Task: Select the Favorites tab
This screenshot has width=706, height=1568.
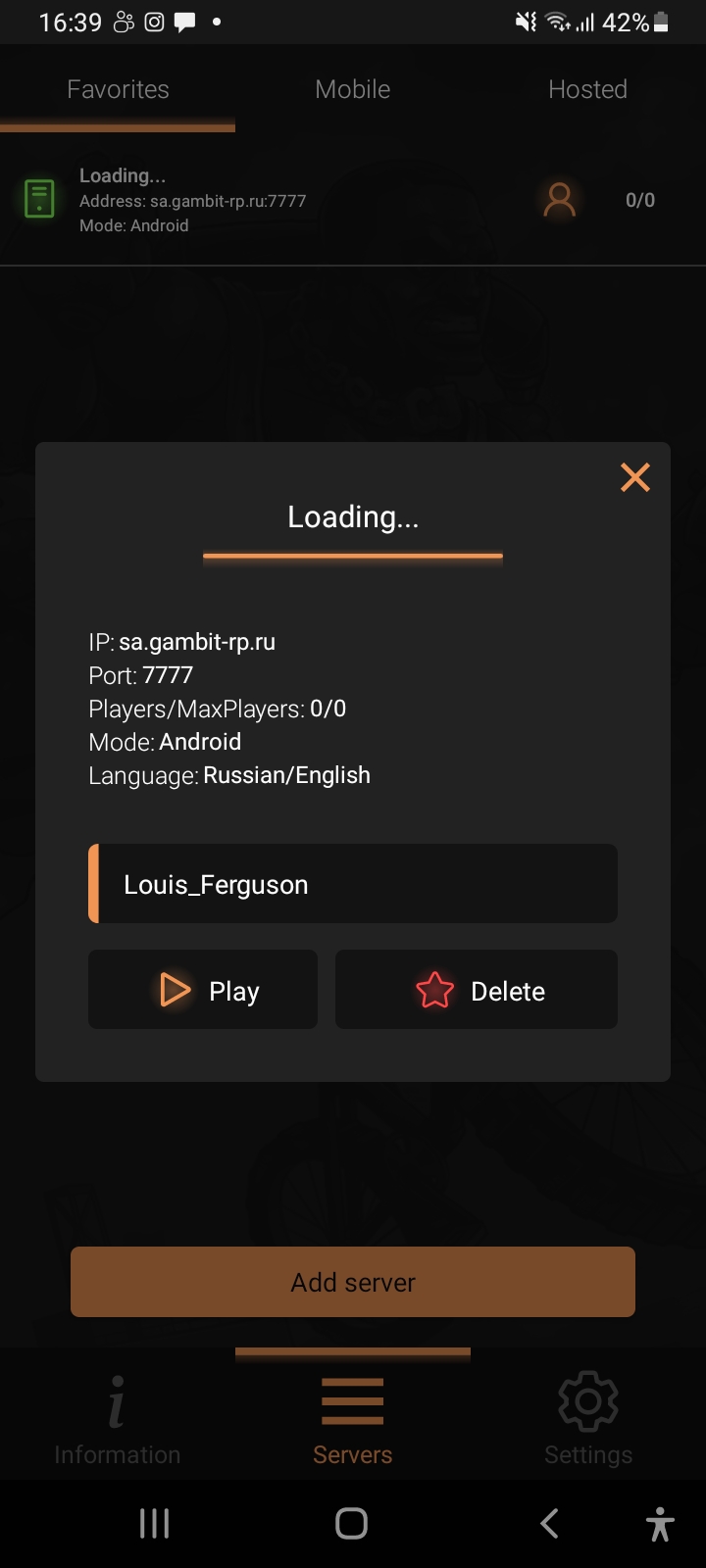Action: coord(118,89)
